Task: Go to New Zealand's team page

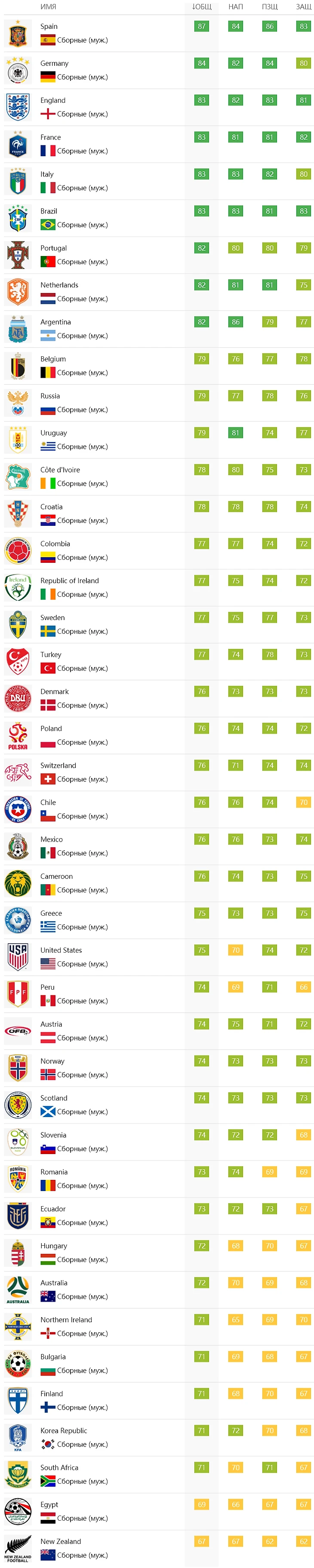Action: tap(60, 1541)
